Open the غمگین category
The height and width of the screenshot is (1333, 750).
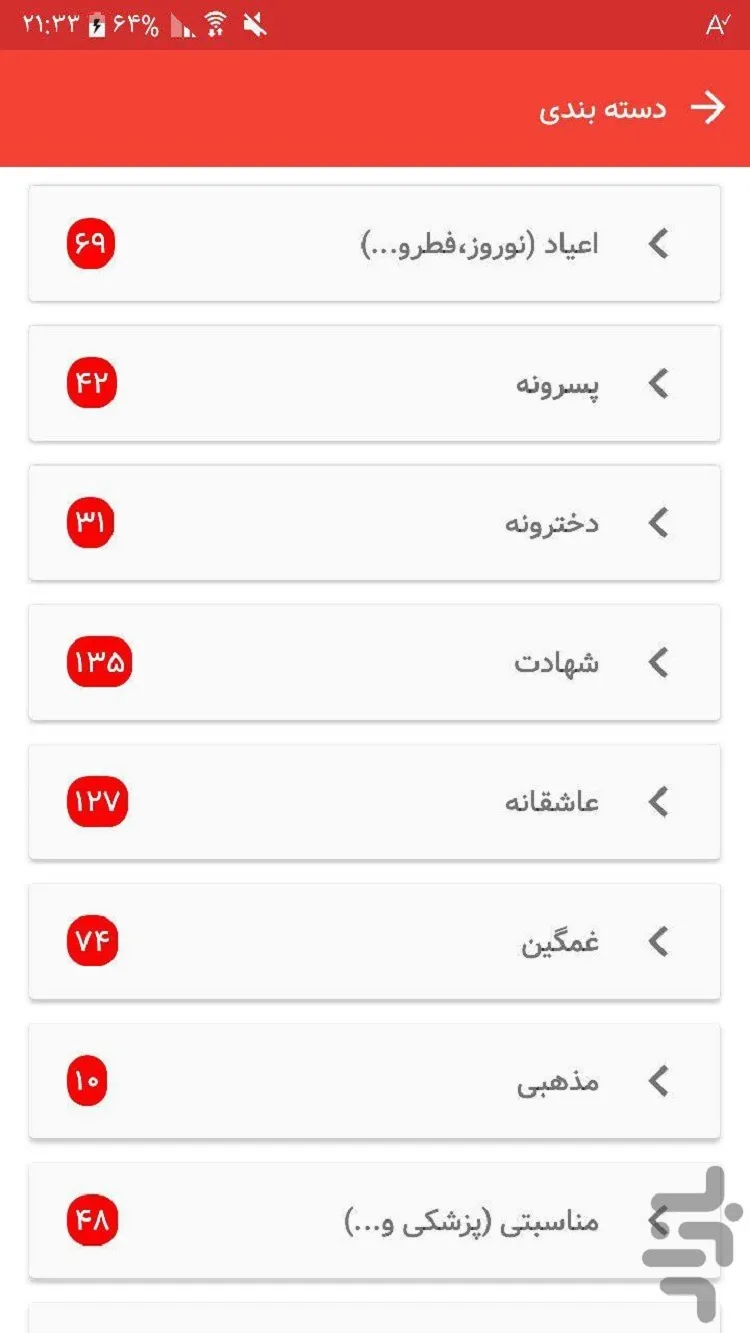pos(375,942)
